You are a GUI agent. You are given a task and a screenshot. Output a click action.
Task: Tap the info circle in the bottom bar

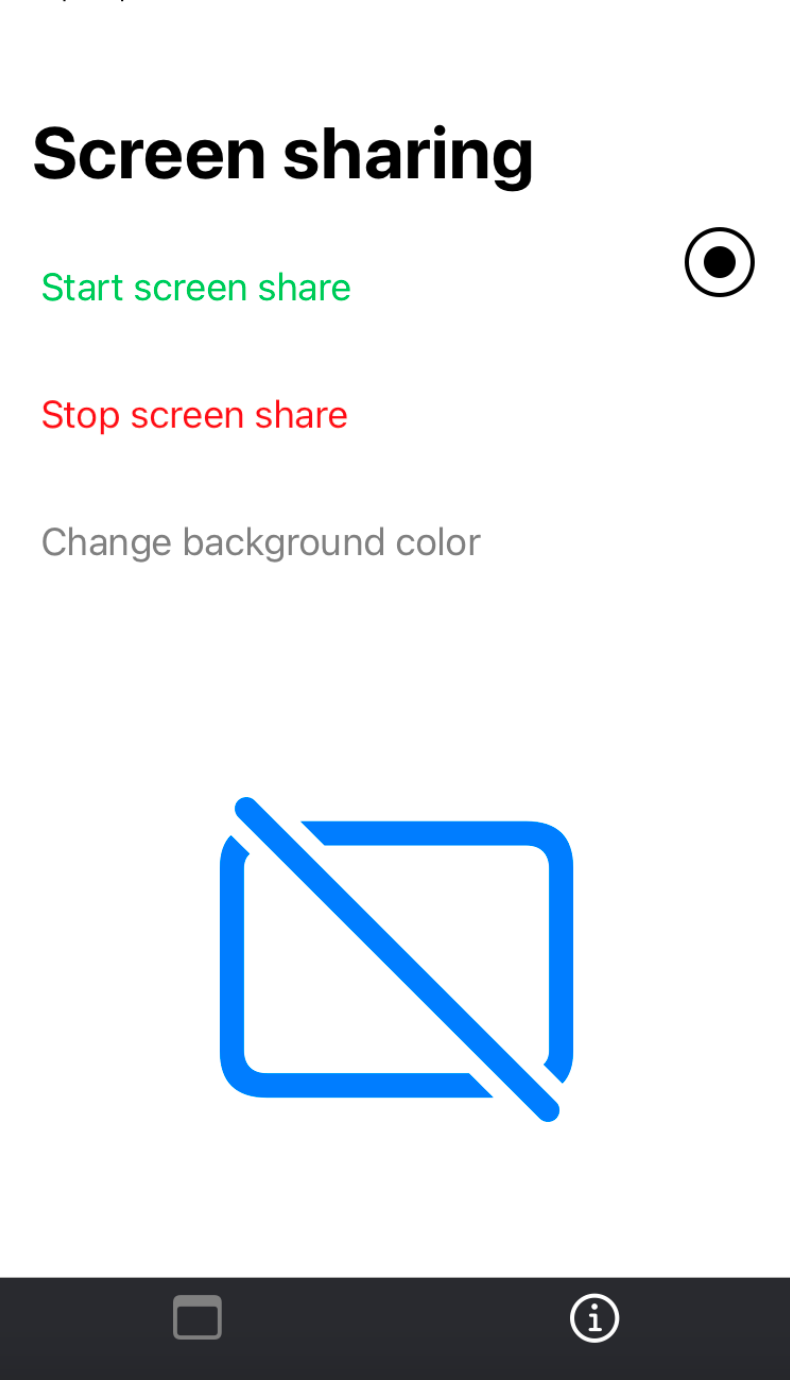(594, 1318)
